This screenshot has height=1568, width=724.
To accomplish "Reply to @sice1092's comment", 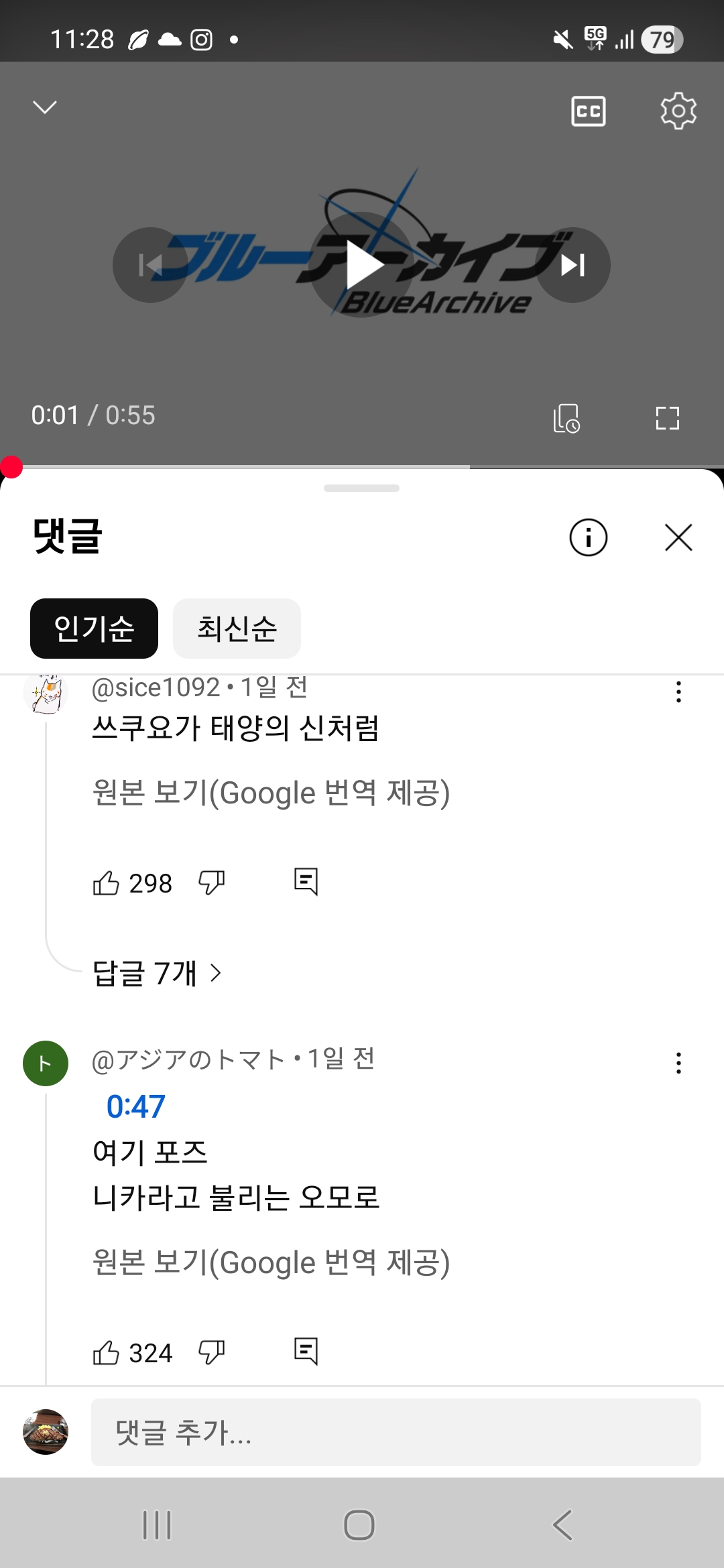I will click(306, 882).
